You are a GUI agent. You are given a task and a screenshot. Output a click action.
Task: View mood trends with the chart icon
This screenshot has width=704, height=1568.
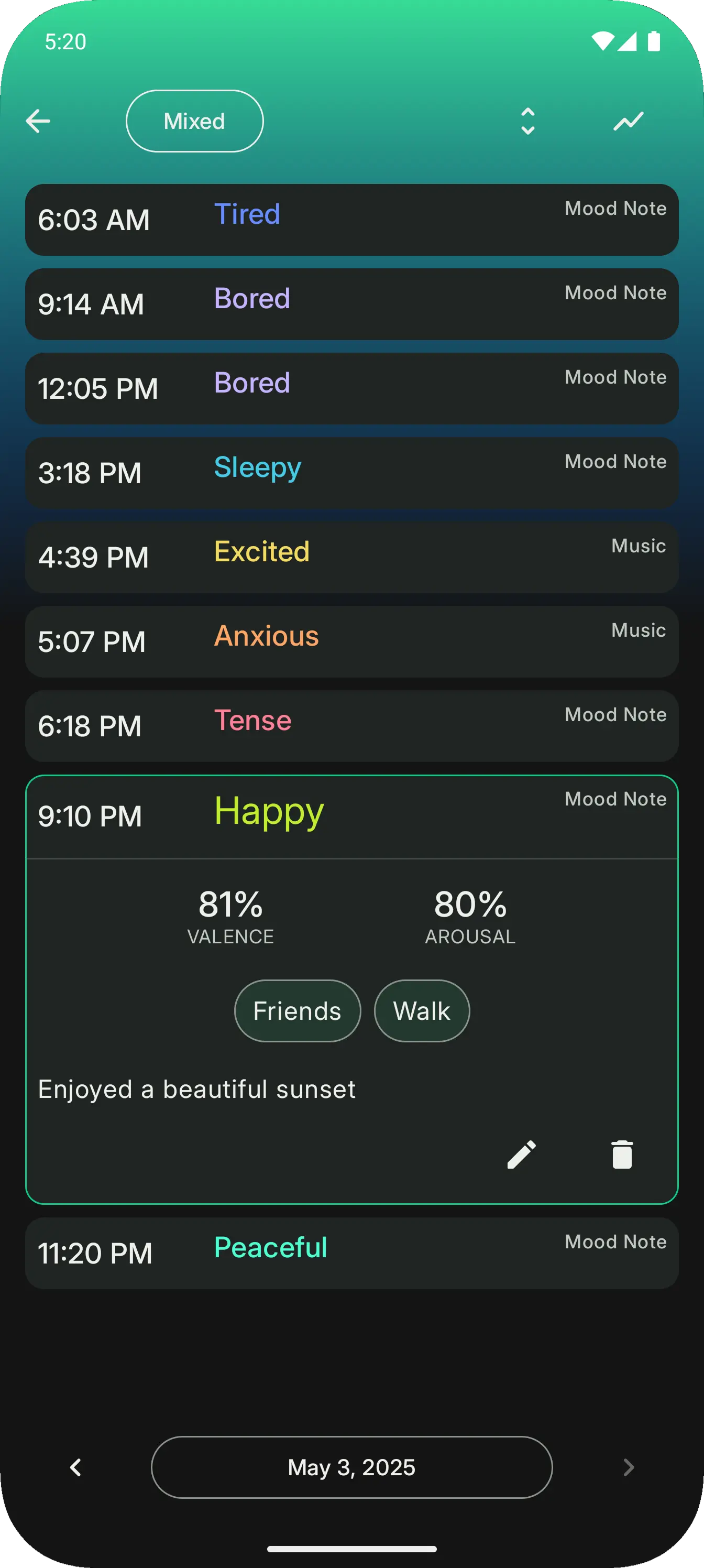click(628, 121)
